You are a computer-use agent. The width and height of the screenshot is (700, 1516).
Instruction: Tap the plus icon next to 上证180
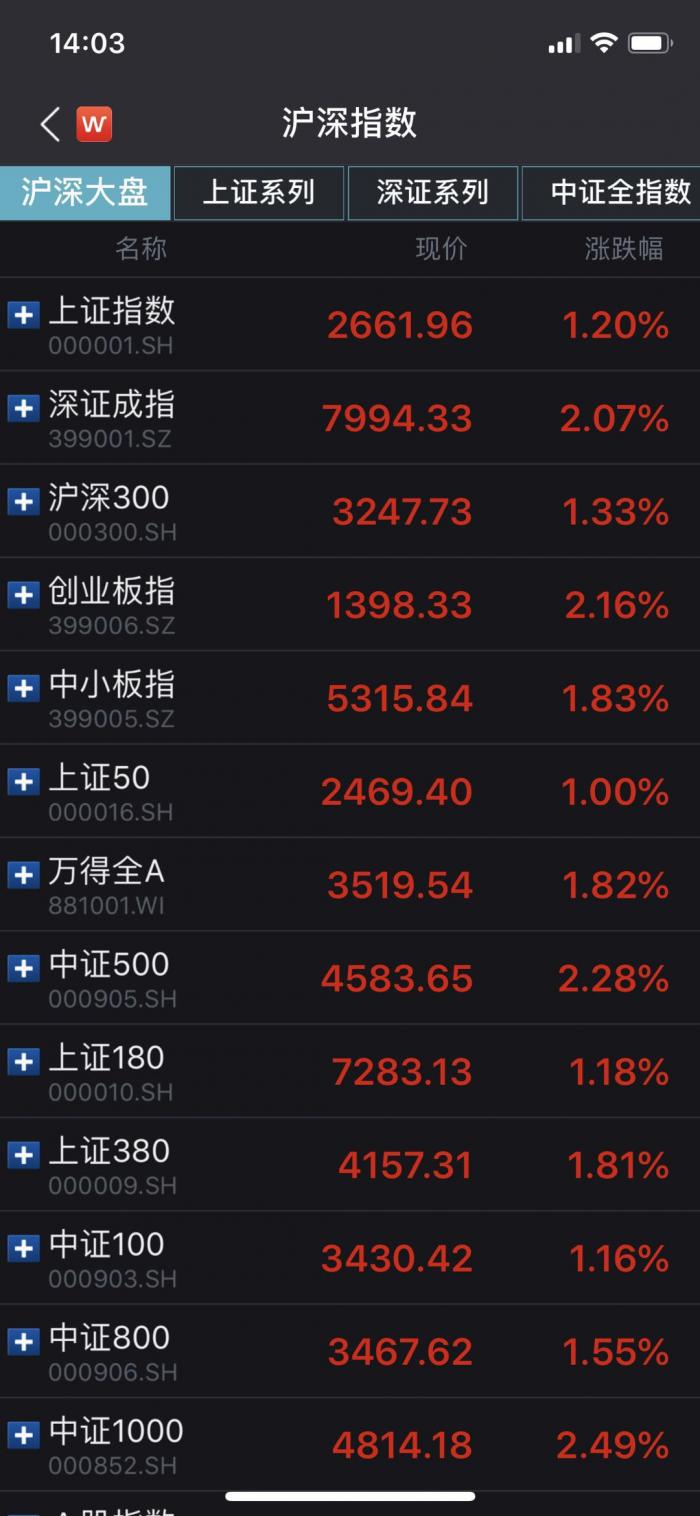[x=23, y=1062]
